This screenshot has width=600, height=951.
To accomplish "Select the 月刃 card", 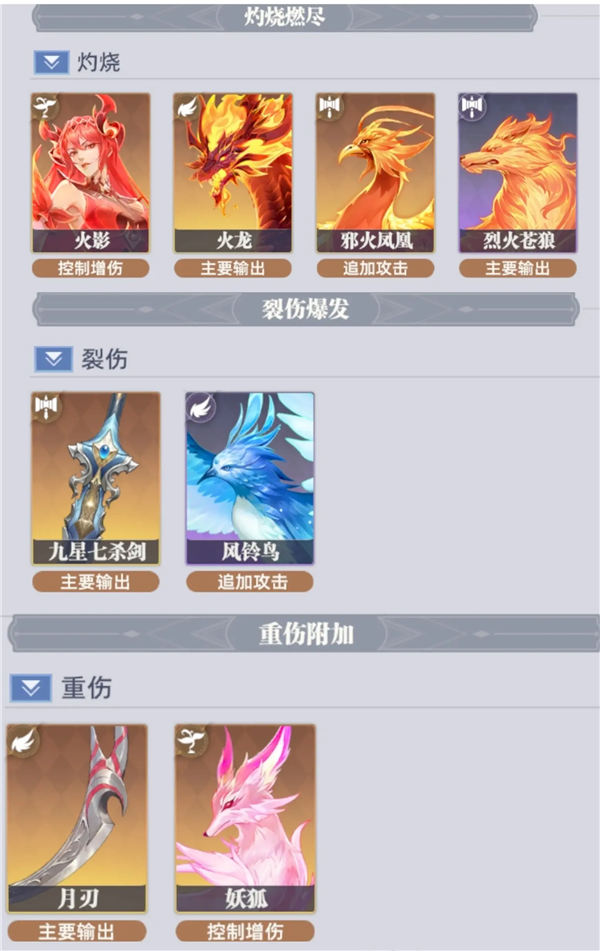I will 77,815.
